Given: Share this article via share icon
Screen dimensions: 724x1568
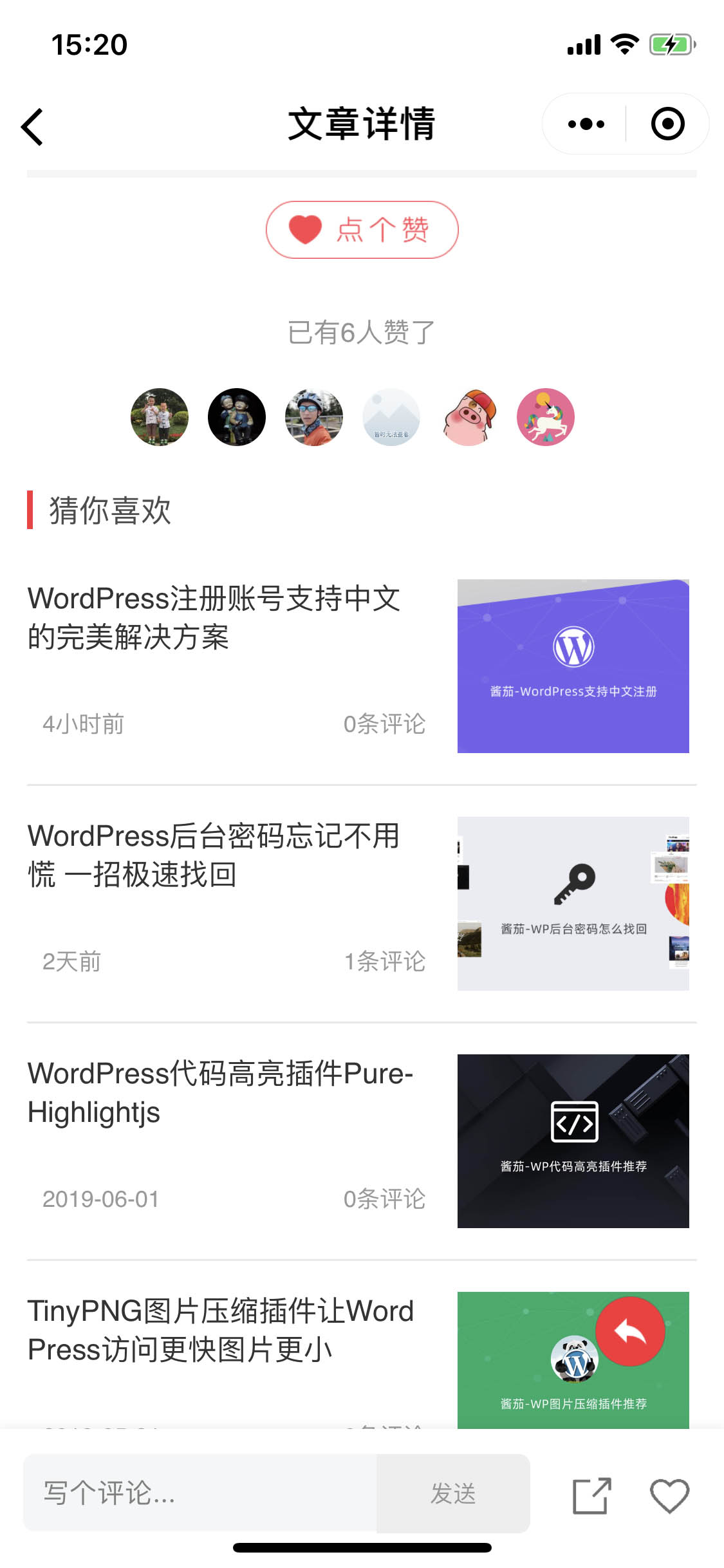Looking at the screenshot, I should click(x=591, y=1495).
